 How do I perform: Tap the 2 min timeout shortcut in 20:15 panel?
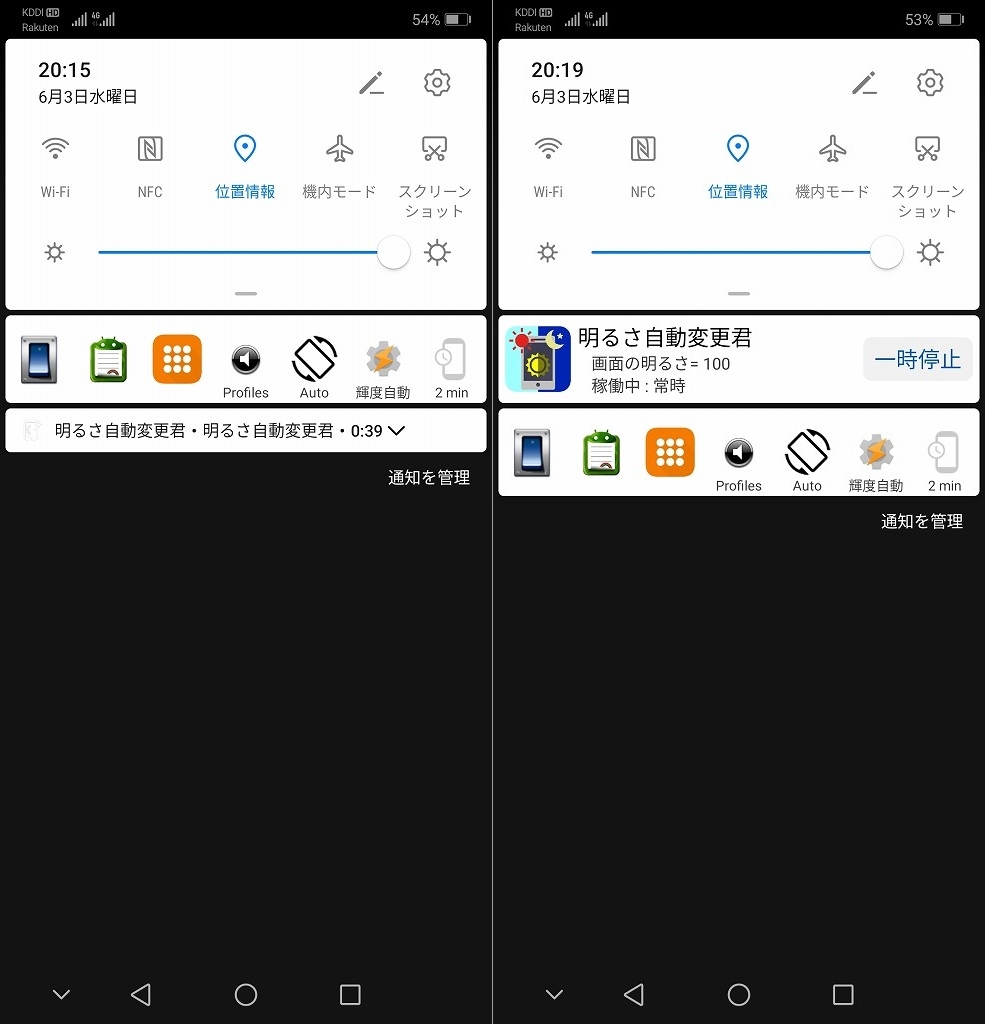451,368
